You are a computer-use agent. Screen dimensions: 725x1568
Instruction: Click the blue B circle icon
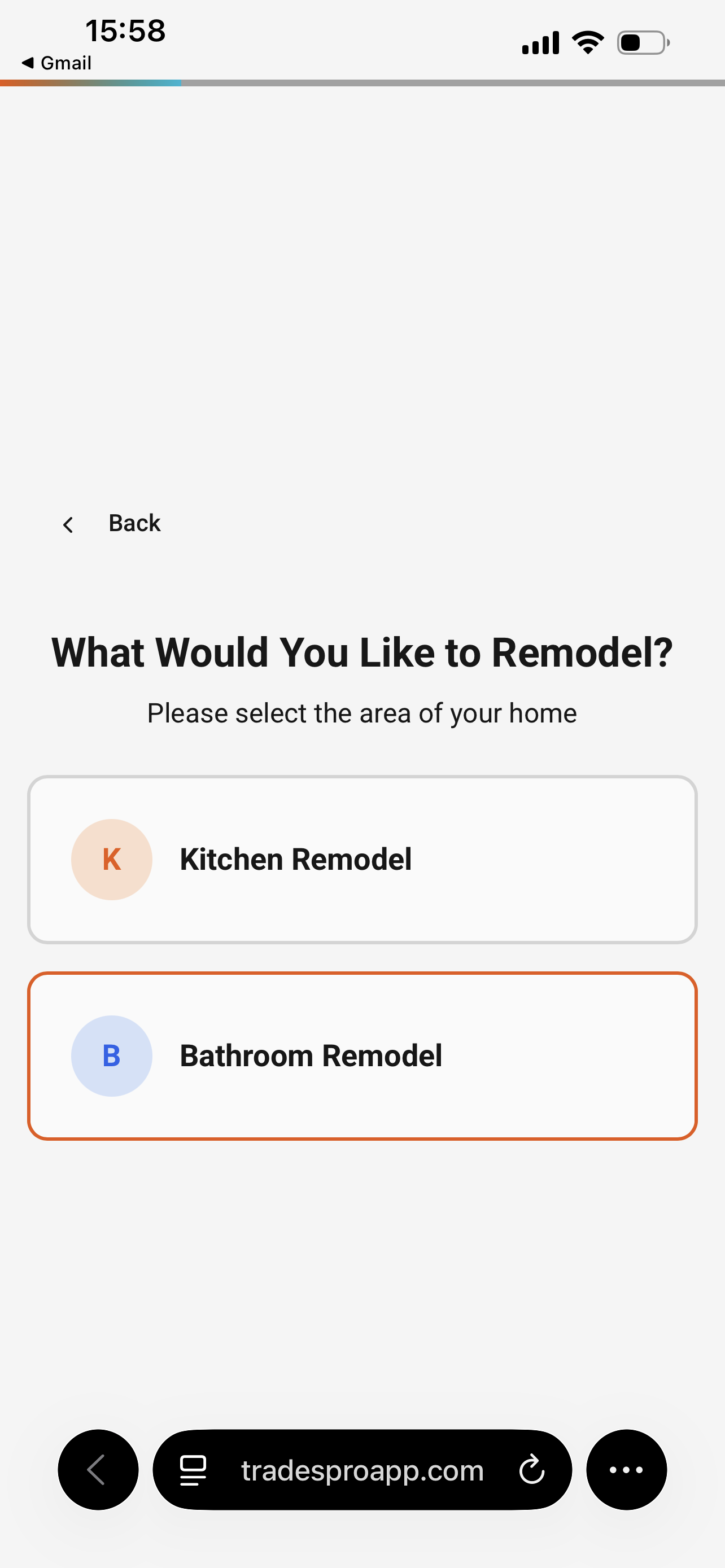[x=111, y=1056]
